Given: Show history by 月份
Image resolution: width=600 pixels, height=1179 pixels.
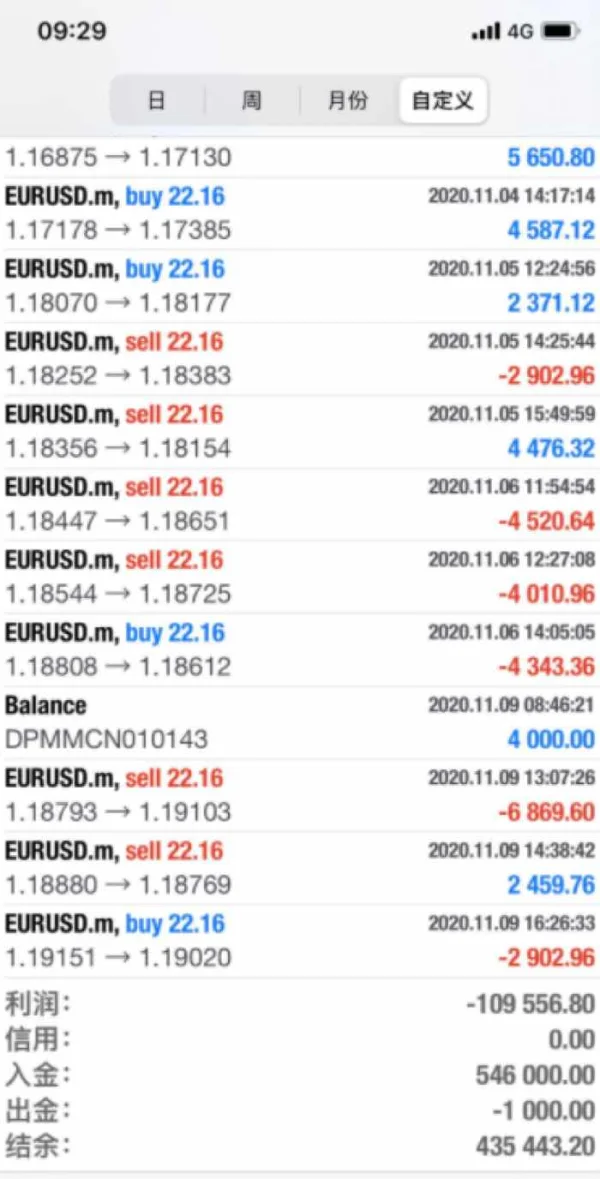Looking at the screenshot, I should point(347,101).
